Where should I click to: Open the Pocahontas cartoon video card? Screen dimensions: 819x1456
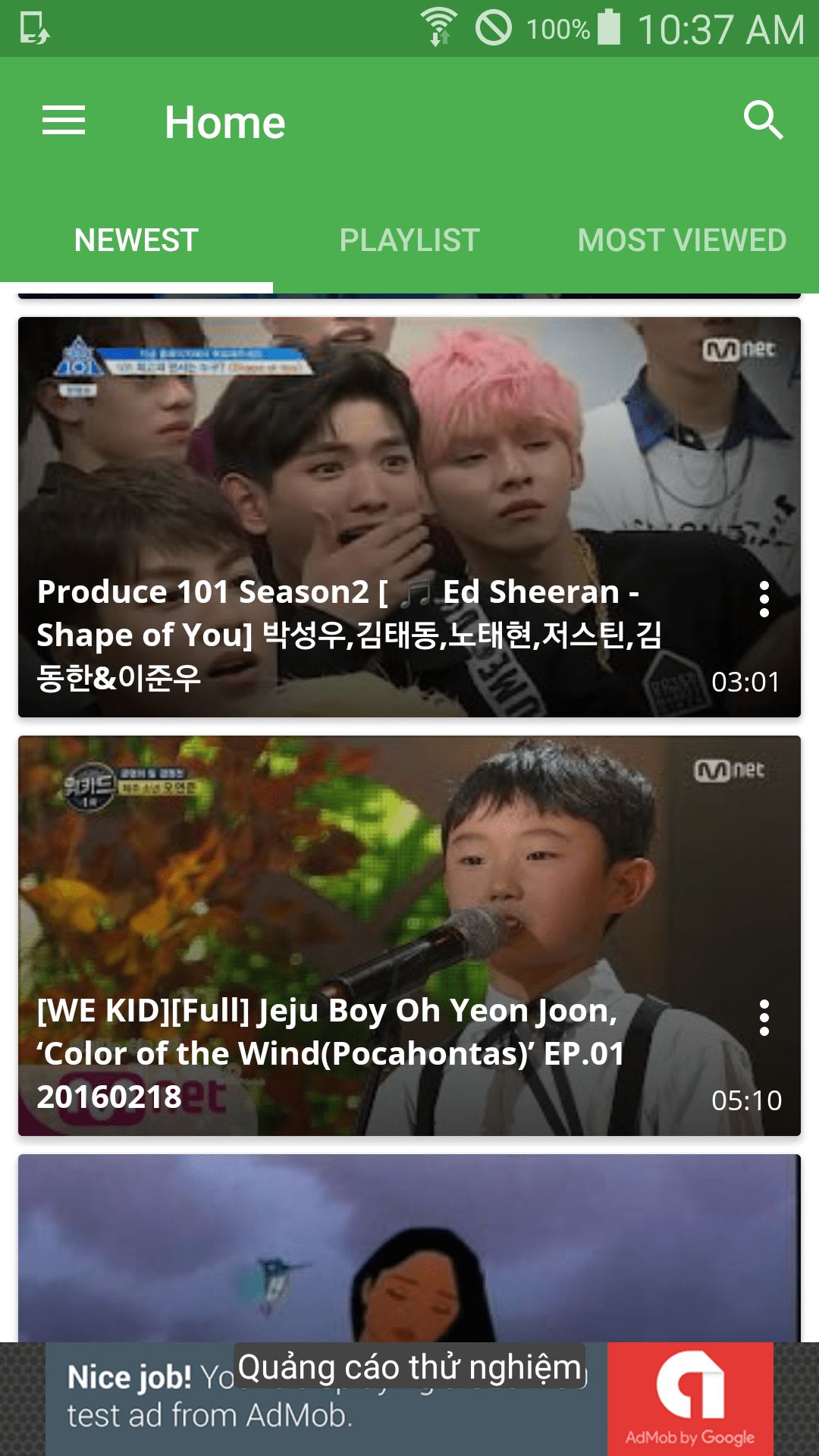point(409,1251)
